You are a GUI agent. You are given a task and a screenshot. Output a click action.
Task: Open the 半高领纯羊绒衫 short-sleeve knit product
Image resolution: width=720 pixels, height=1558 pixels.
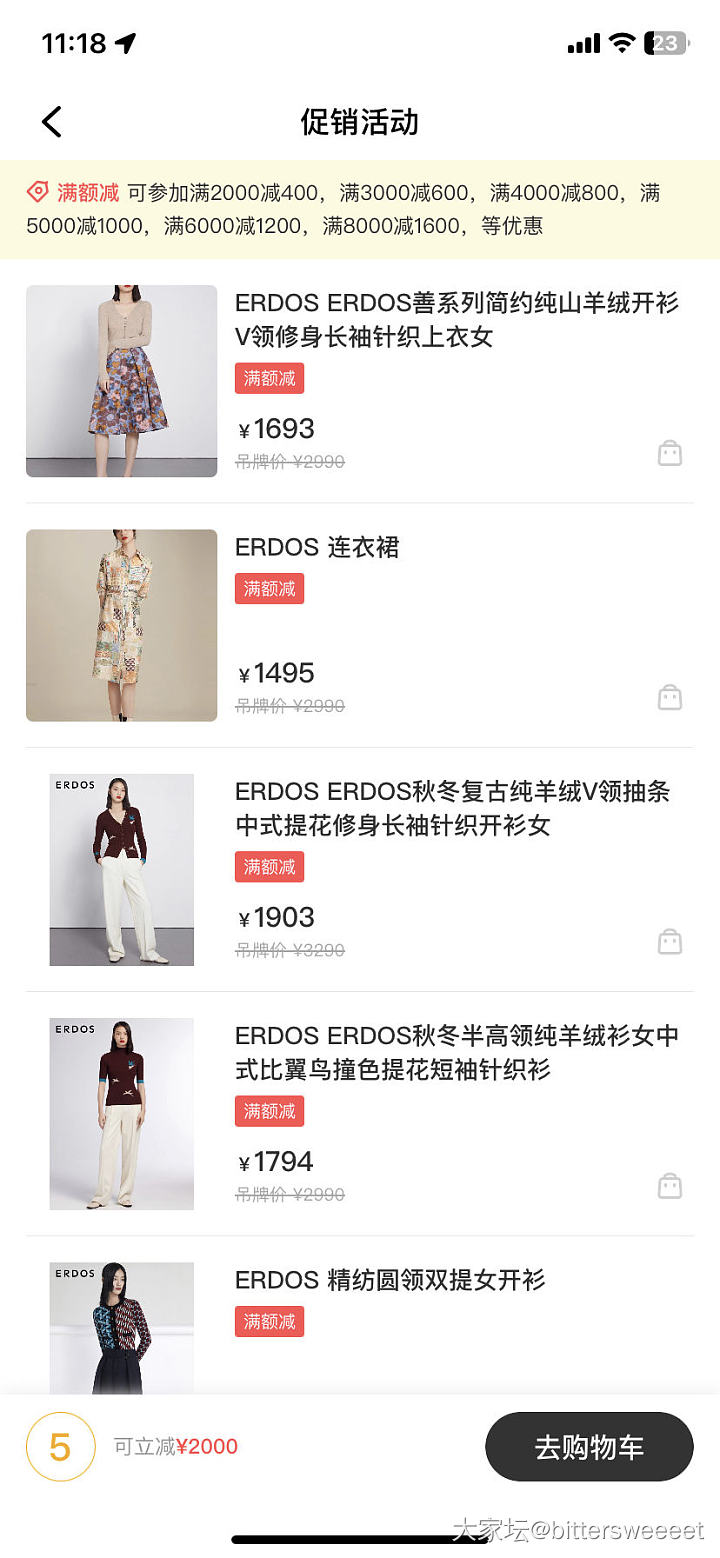[x=456, y=1052]
